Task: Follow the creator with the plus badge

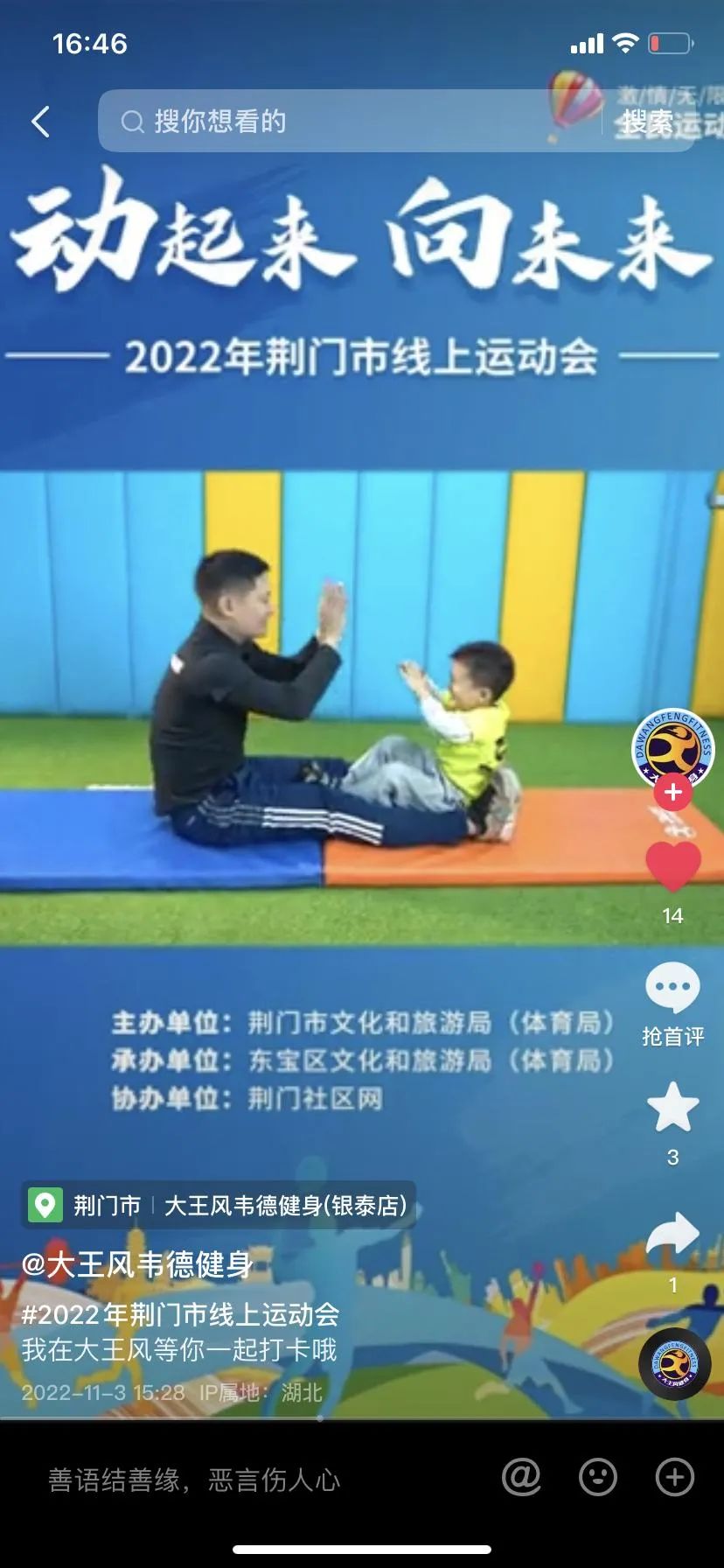Action: click(x=672, y=793)
